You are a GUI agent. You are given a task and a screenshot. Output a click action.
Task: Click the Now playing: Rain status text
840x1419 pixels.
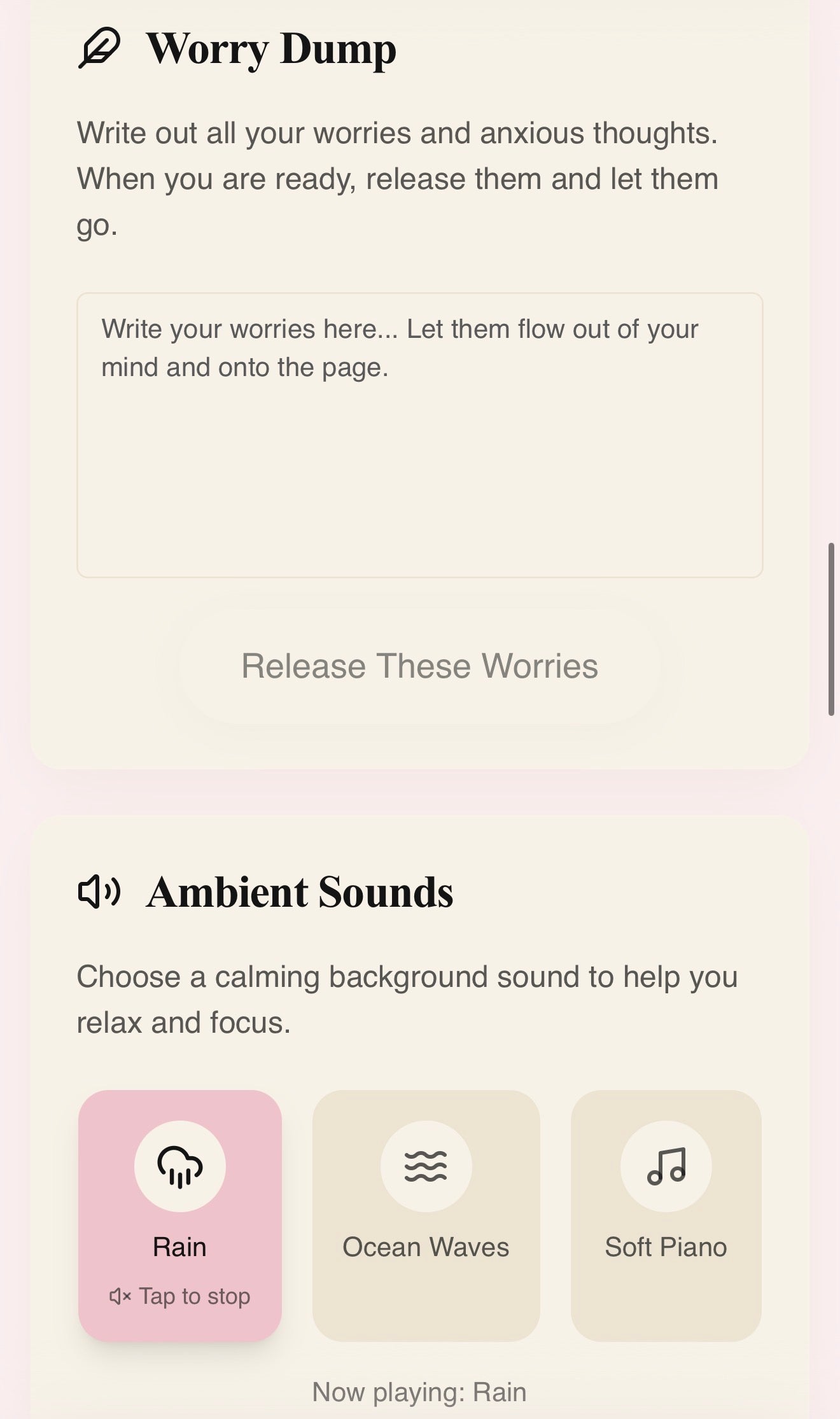[x=419, y=1390]
